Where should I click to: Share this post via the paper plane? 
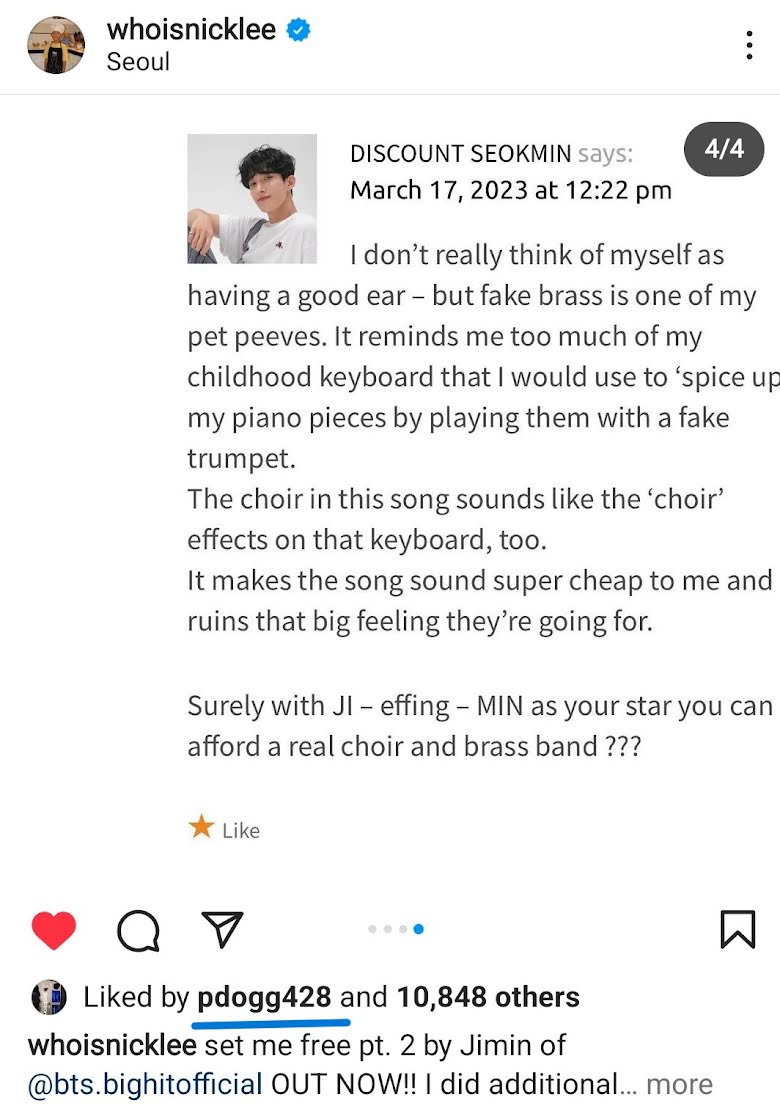(x=222, y=930)
